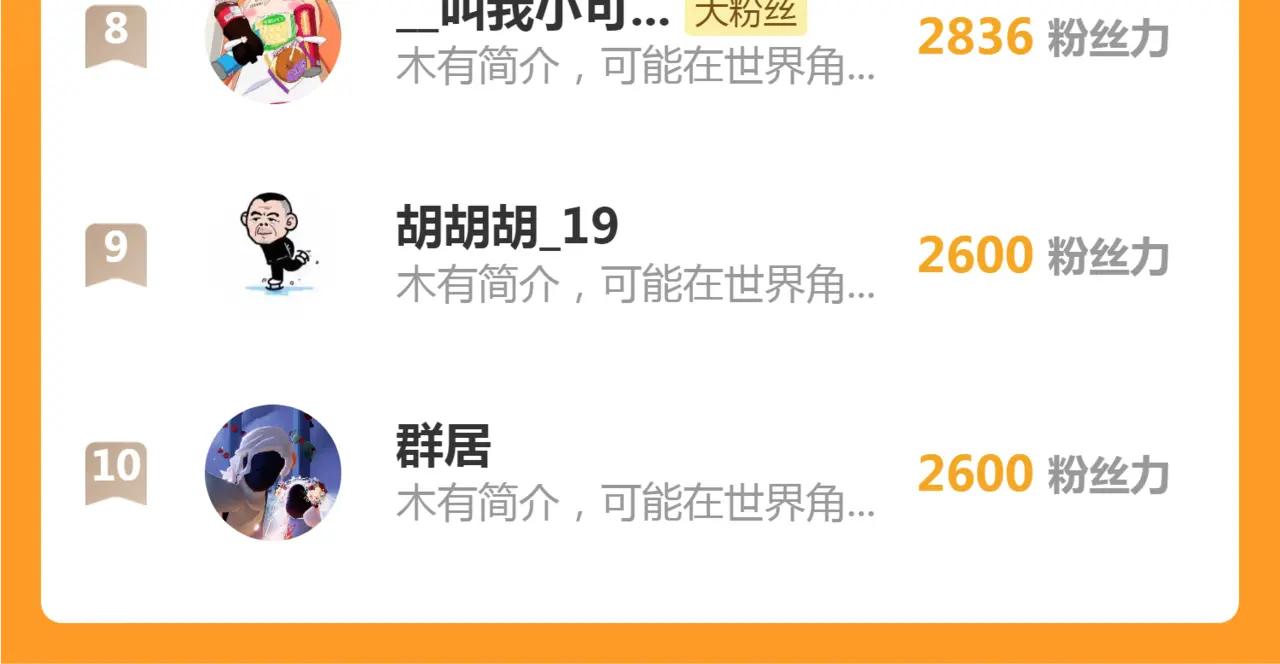1280x664 pixels.
Task: Open 胡胡胡_19's profile row
Action: coord(640,255)
